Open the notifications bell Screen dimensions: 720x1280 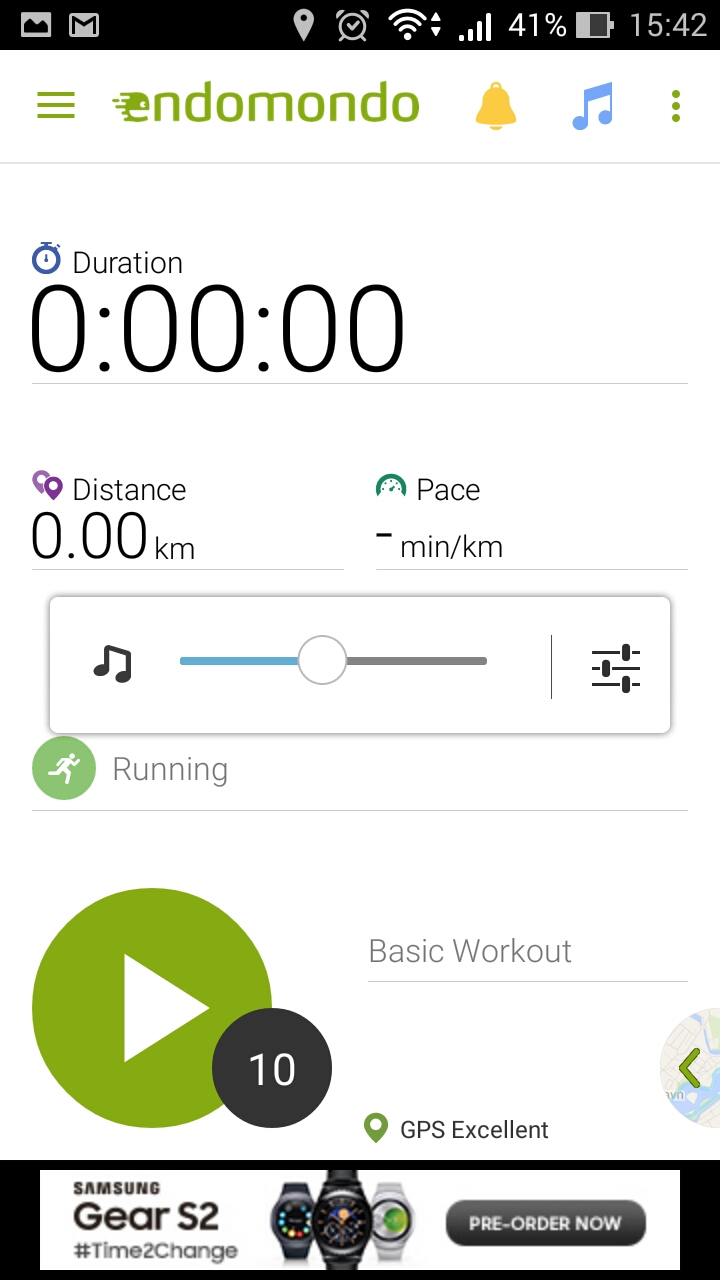495,106
